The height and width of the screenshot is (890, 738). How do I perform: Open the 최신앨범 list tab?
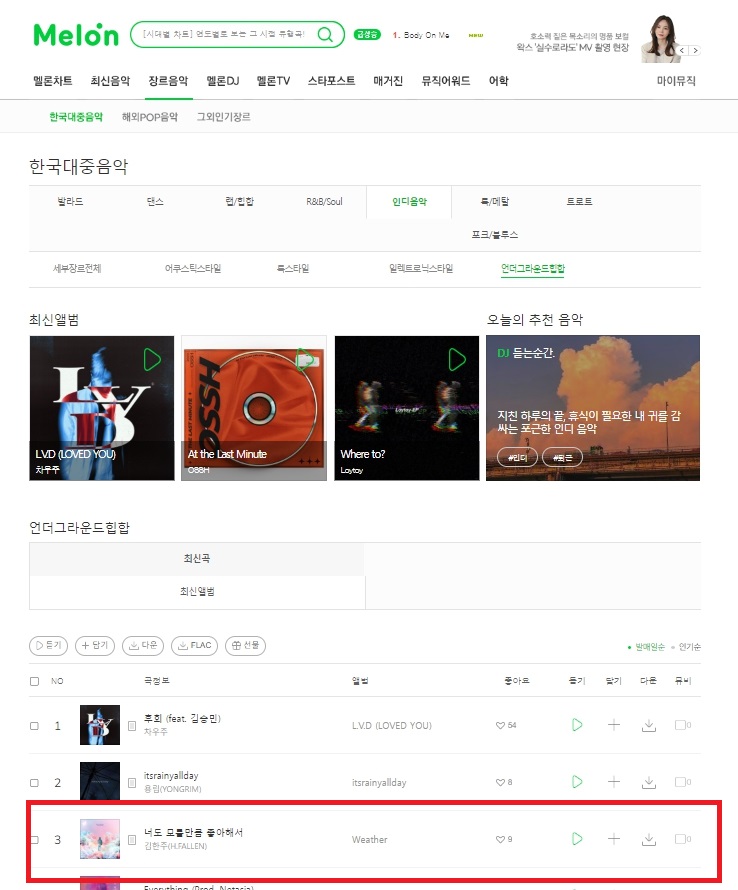pos(197,591)
